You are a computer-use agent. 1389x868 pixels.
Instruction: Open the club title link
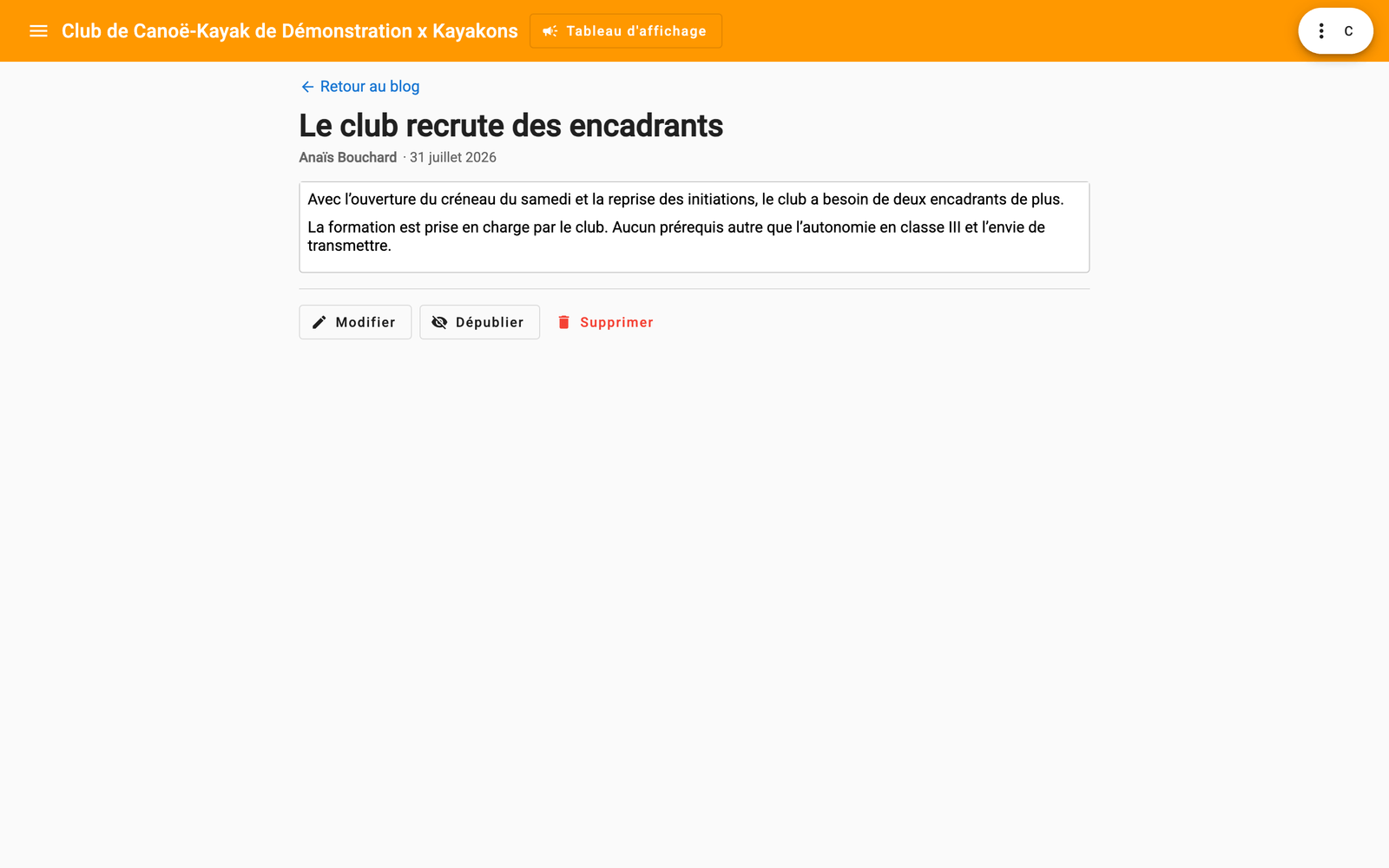[x=289, y=31]
